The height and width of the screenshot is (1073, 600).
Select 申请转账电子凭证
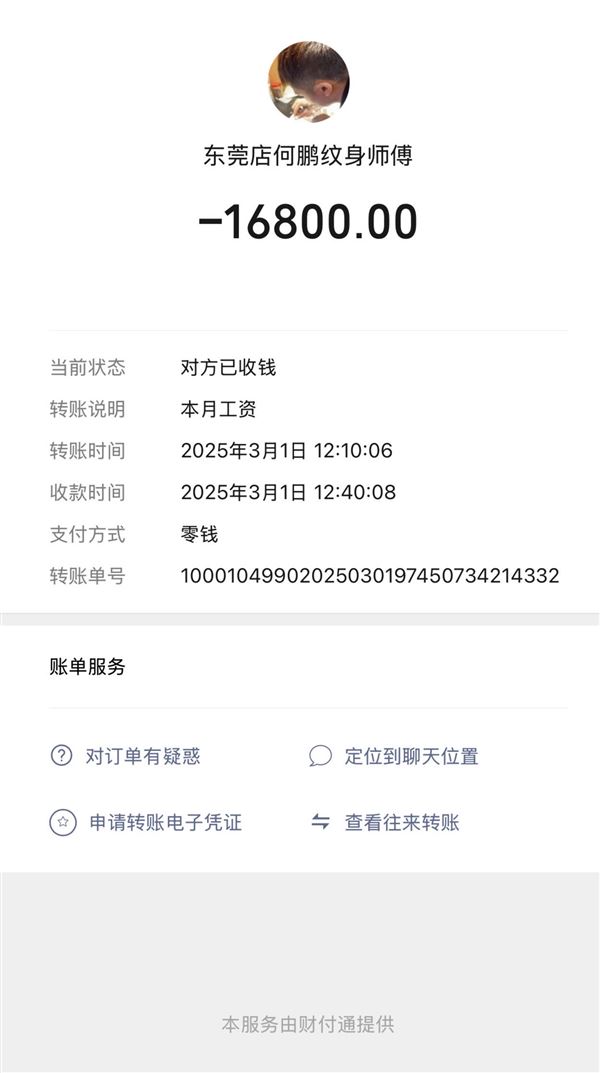[146, 823]
